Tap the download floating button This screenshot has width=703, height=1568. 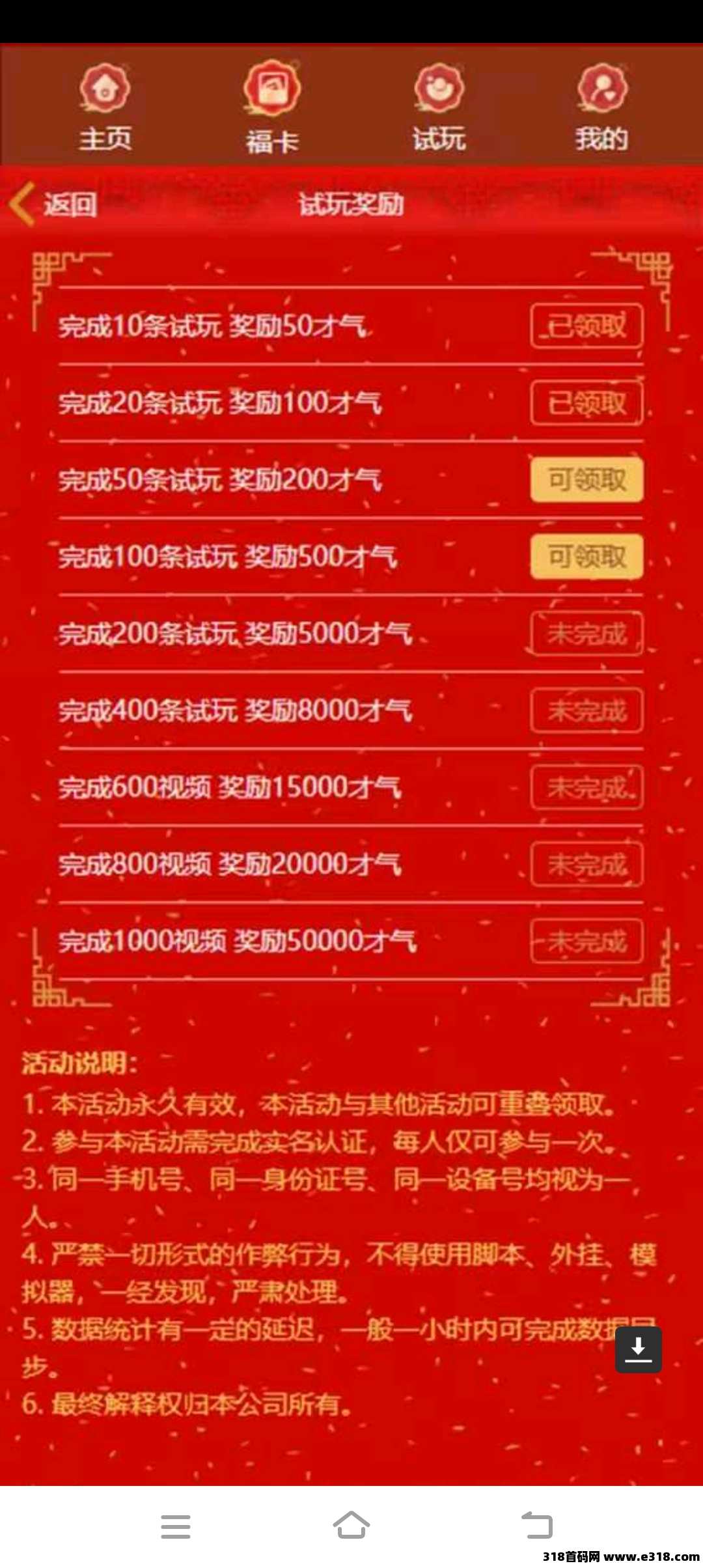638,1349
